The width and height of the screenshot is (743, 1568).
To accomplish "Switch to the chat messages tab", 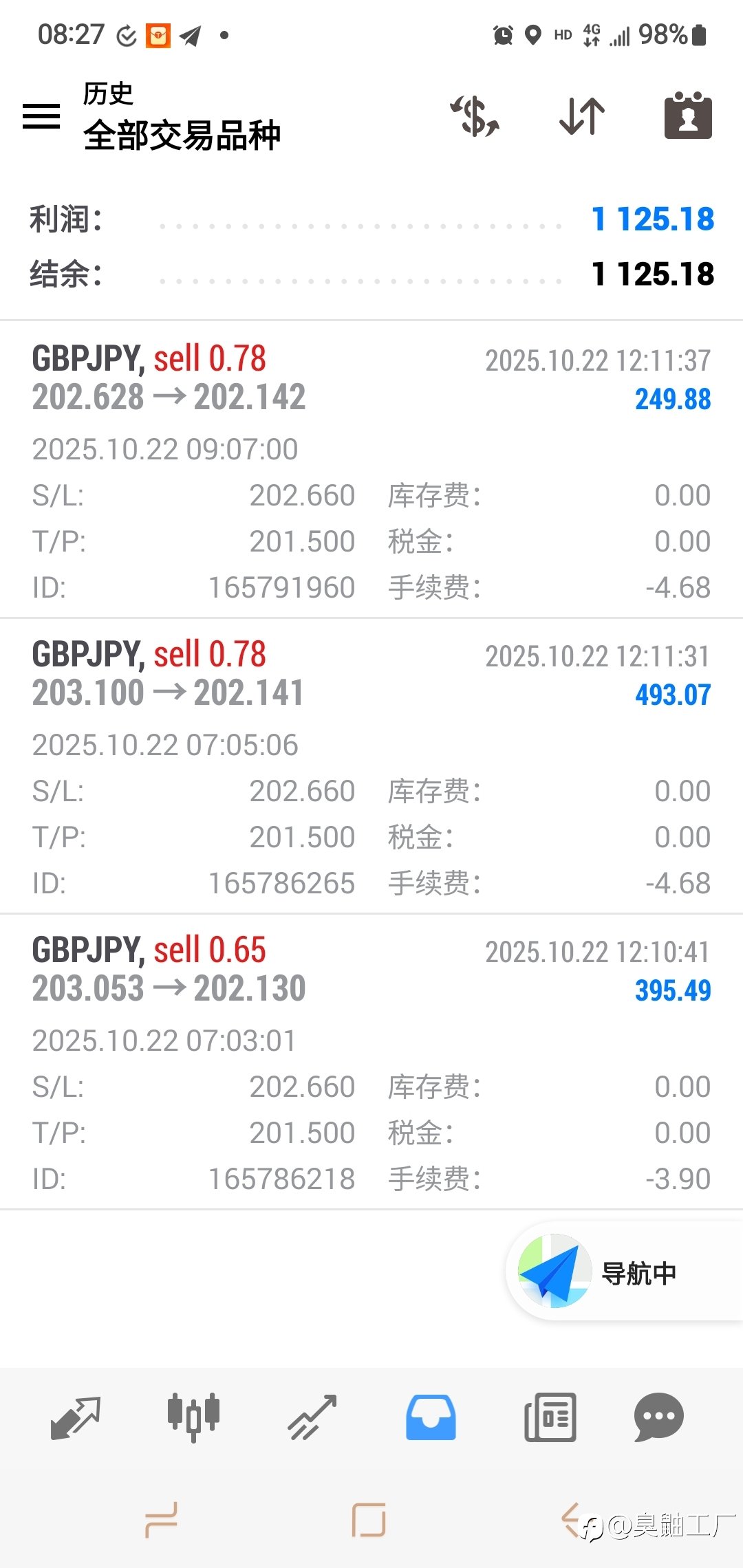I will tap(658, 1417).
